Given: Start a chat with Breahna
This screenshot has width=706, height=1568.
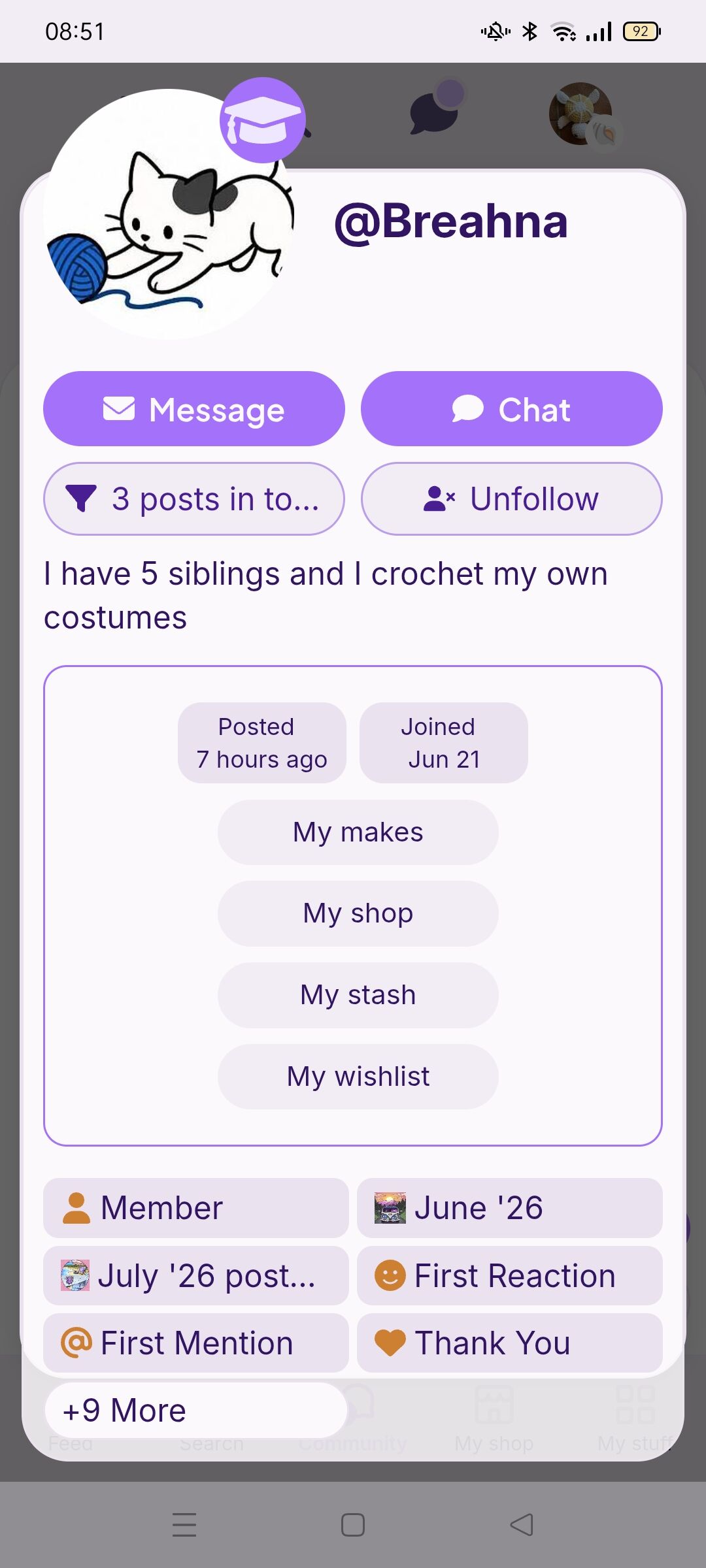Looking at the screenshot, I should point(512,409).
